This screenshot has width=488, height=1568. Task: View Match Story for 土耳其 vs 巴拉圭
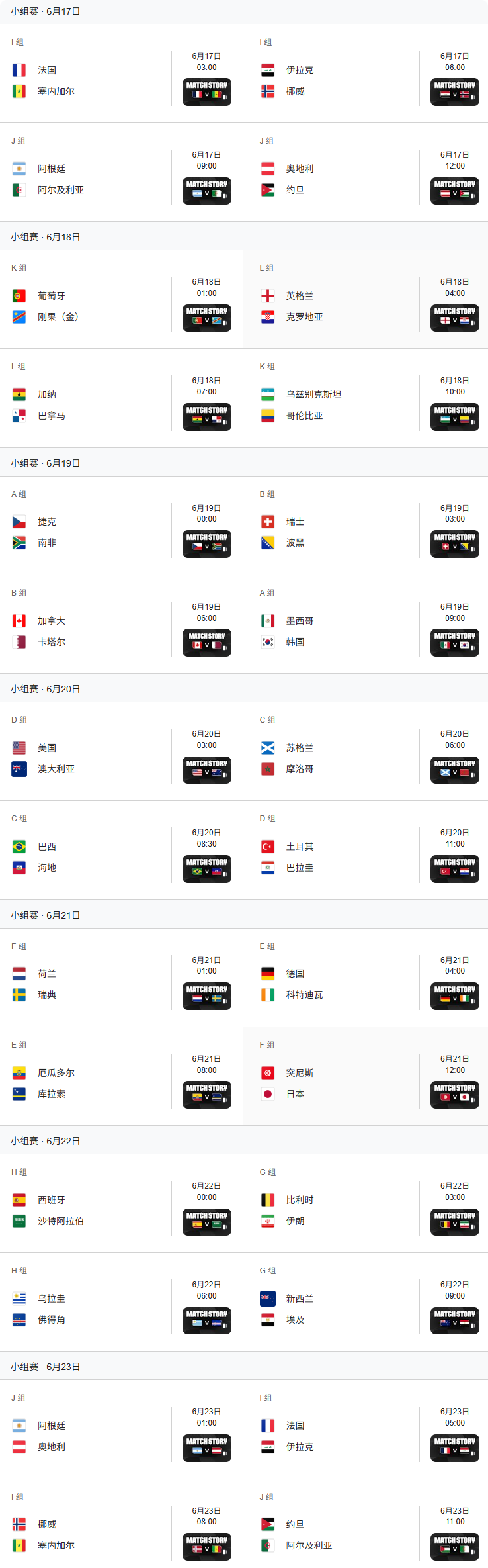(454, 869)
